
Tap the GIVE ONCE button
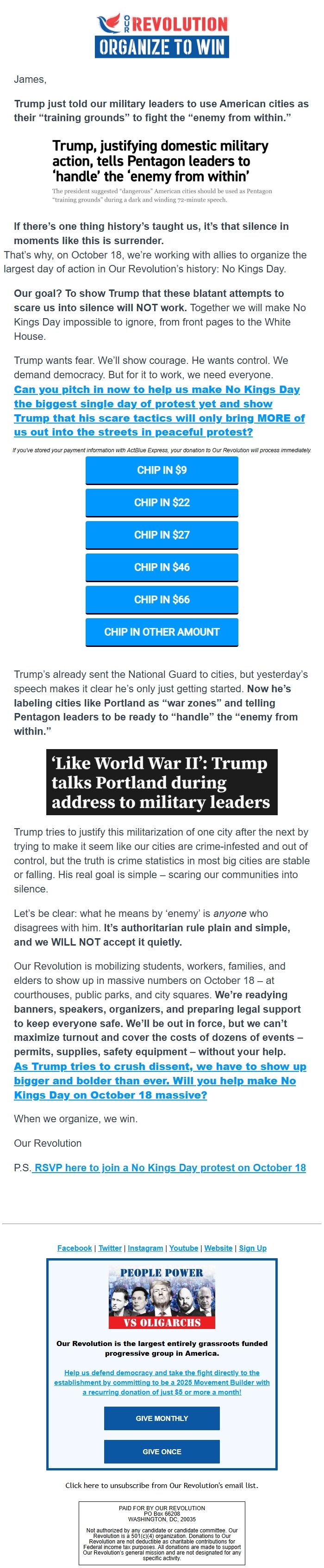[162, 1452]
